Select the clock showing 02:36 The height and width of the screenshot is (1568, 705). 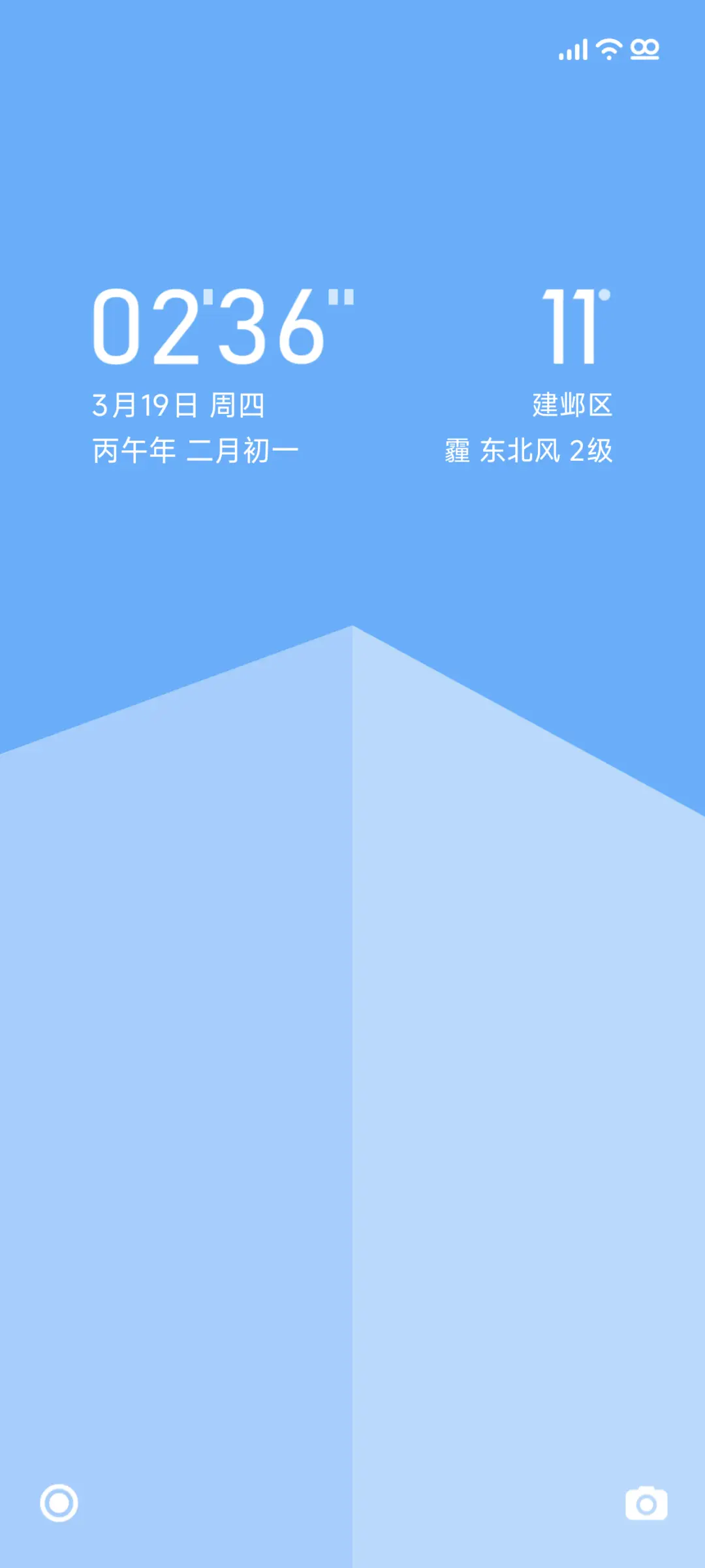coord(222,326)
